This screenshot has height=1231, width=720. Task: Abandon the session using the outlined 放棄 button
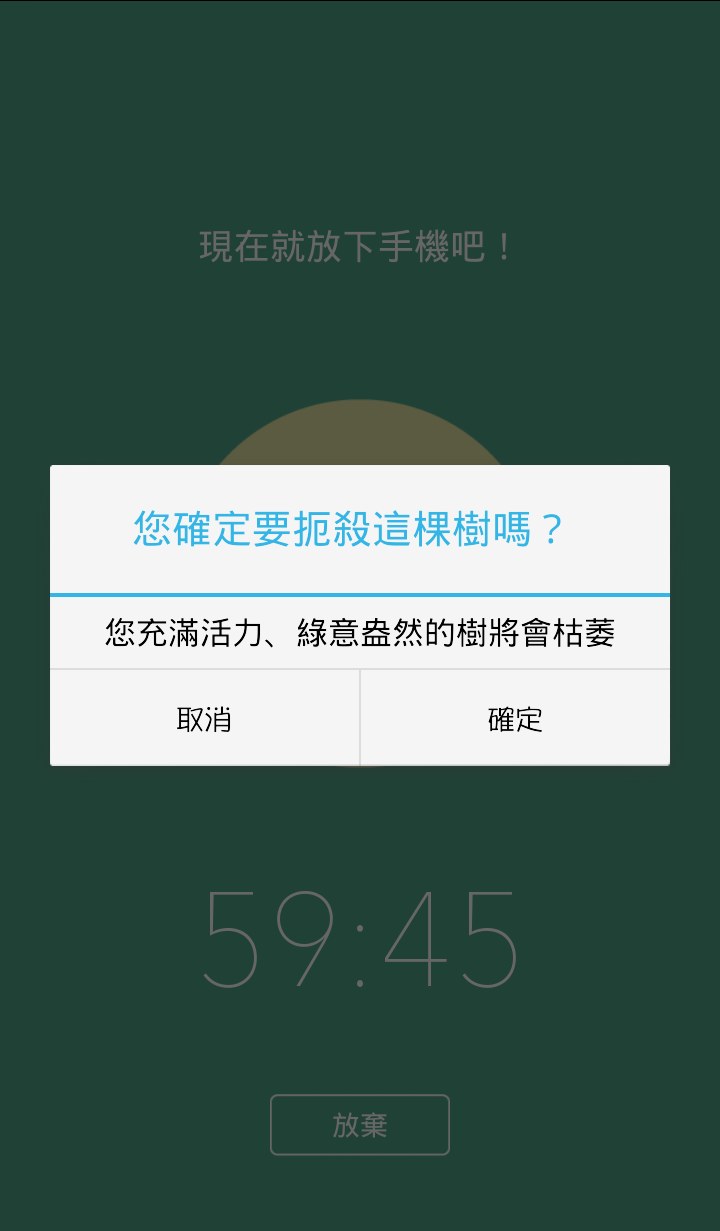(360, 1124)
